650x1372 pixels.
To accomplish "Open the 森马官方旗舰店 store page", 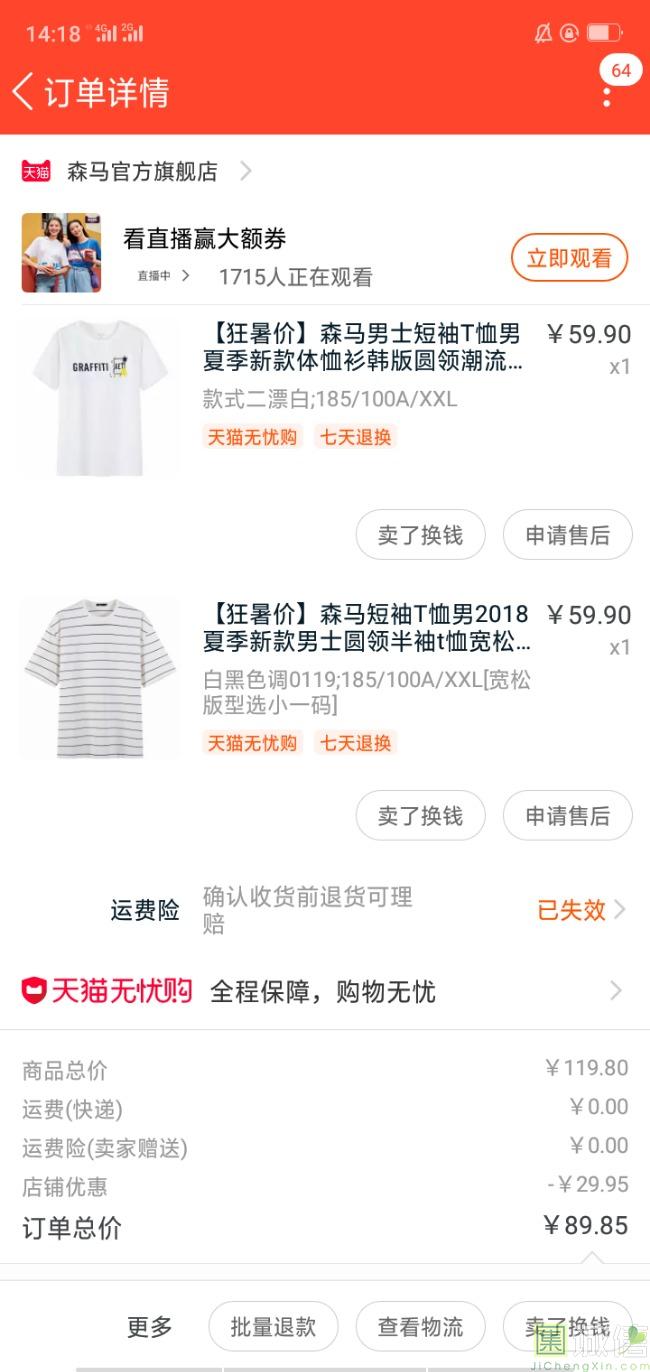I will 142,172.
